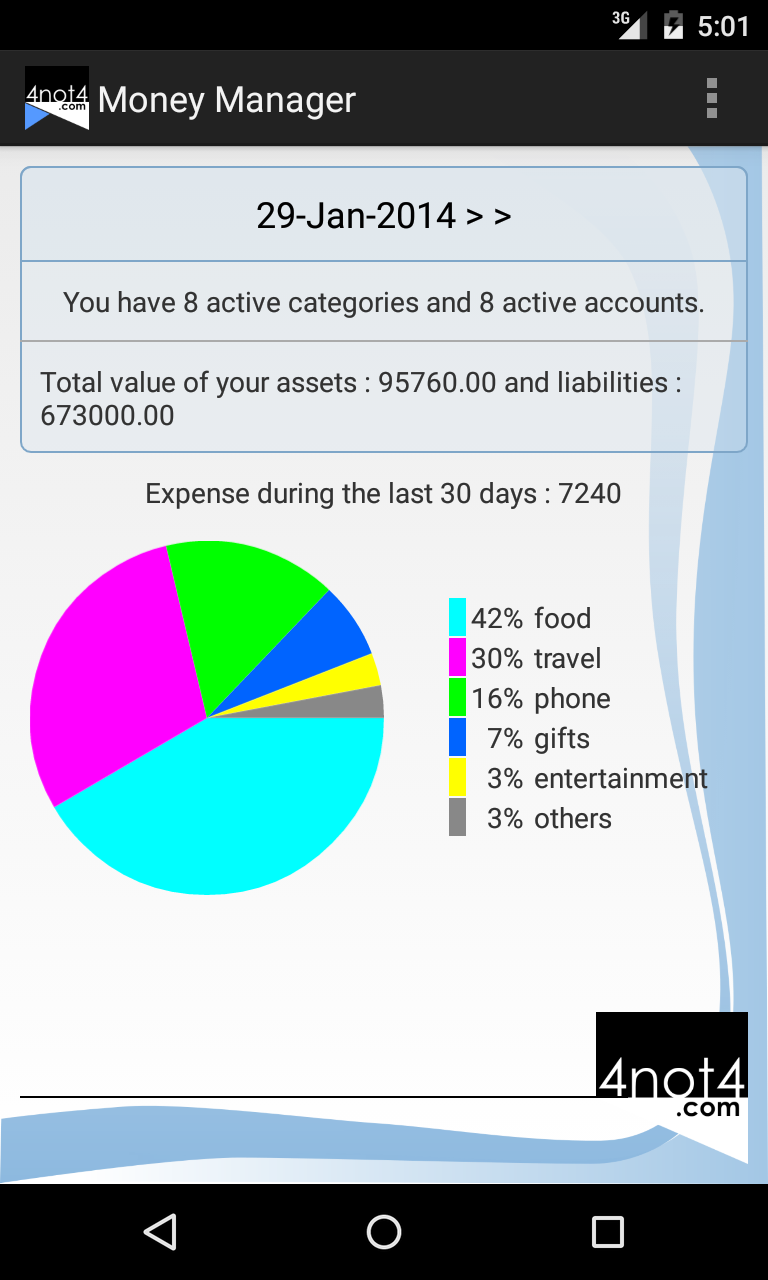This screenshot has width=768, height=1280.
Task: Tap the expense pie chart
Action: click(x=207, y=718)
